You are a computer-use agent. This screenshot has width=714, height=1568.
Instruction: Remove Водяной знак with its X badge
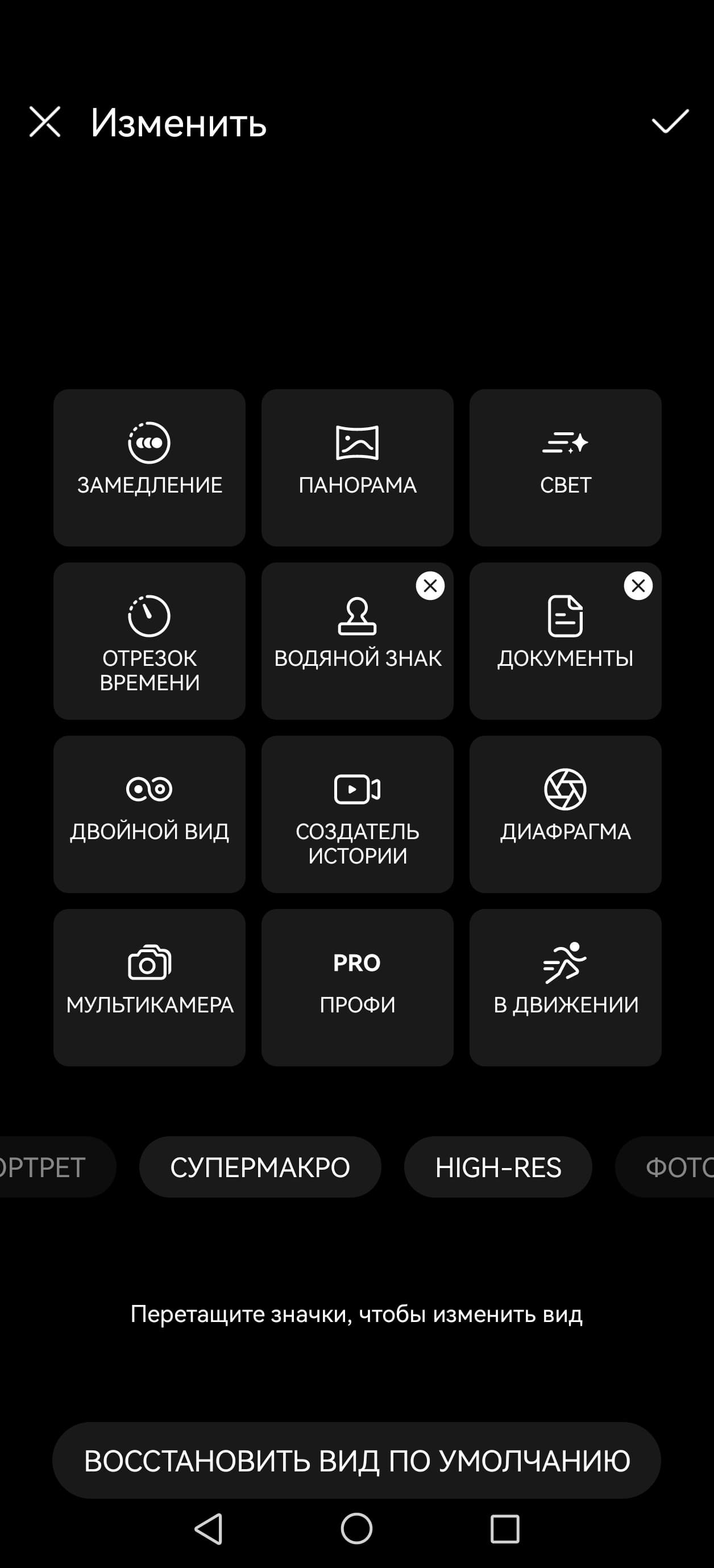point(430,586)
